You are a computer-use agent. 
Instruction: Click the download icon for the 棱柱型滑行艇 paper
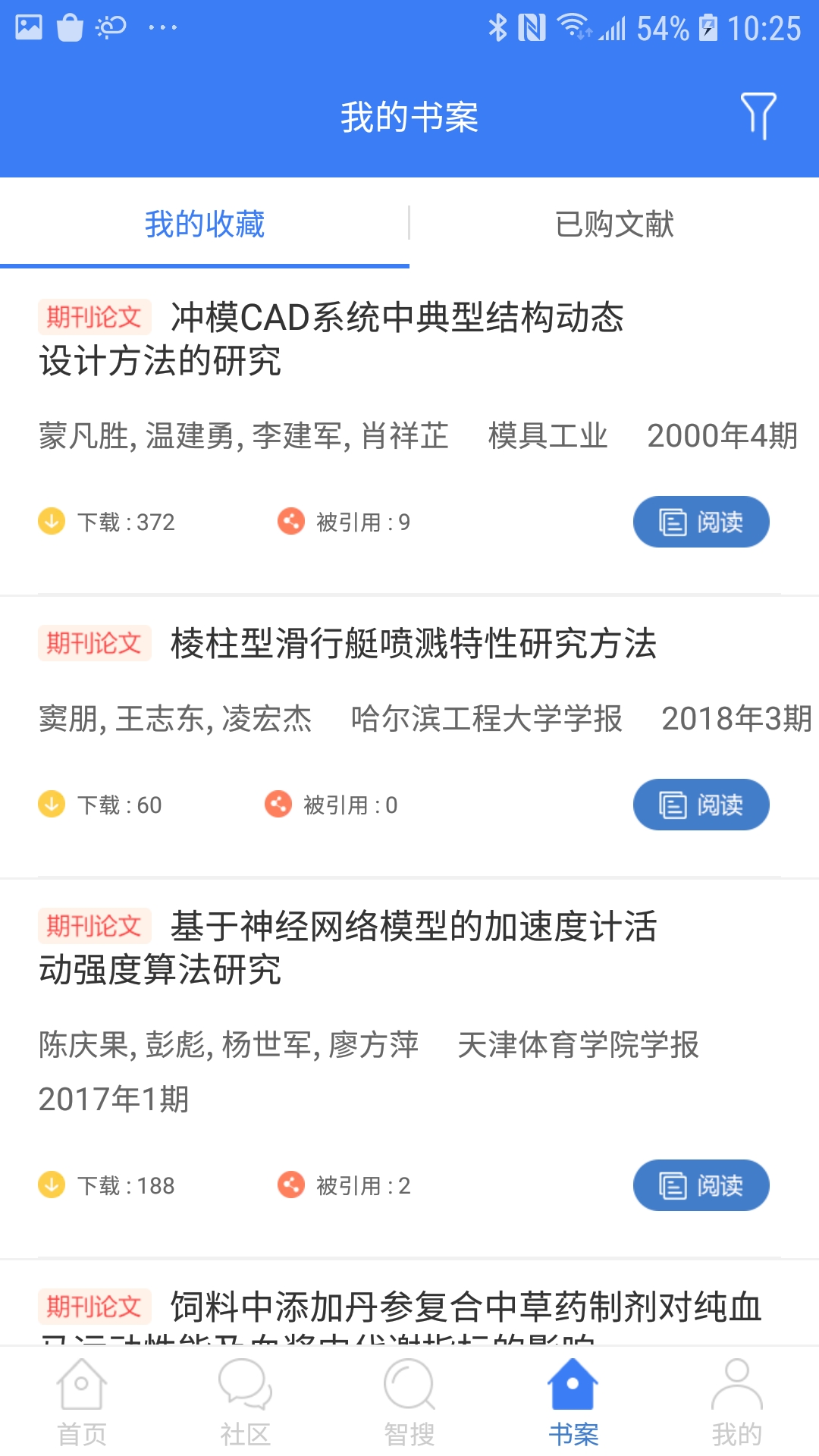[x=50, y=805]
